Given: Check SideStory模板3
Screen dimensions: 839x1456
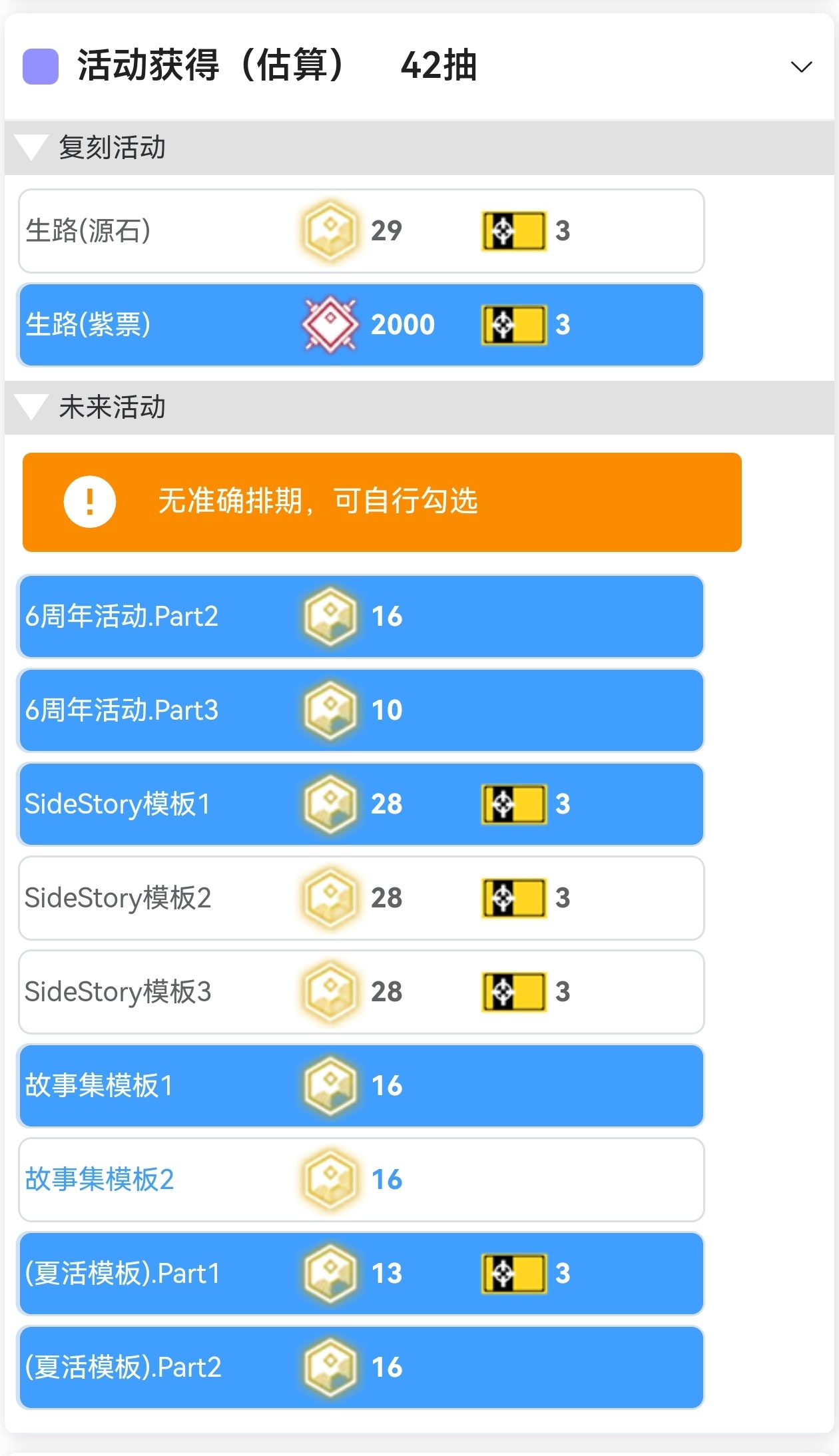Looking at the screenshot, I should pos(360,992).
